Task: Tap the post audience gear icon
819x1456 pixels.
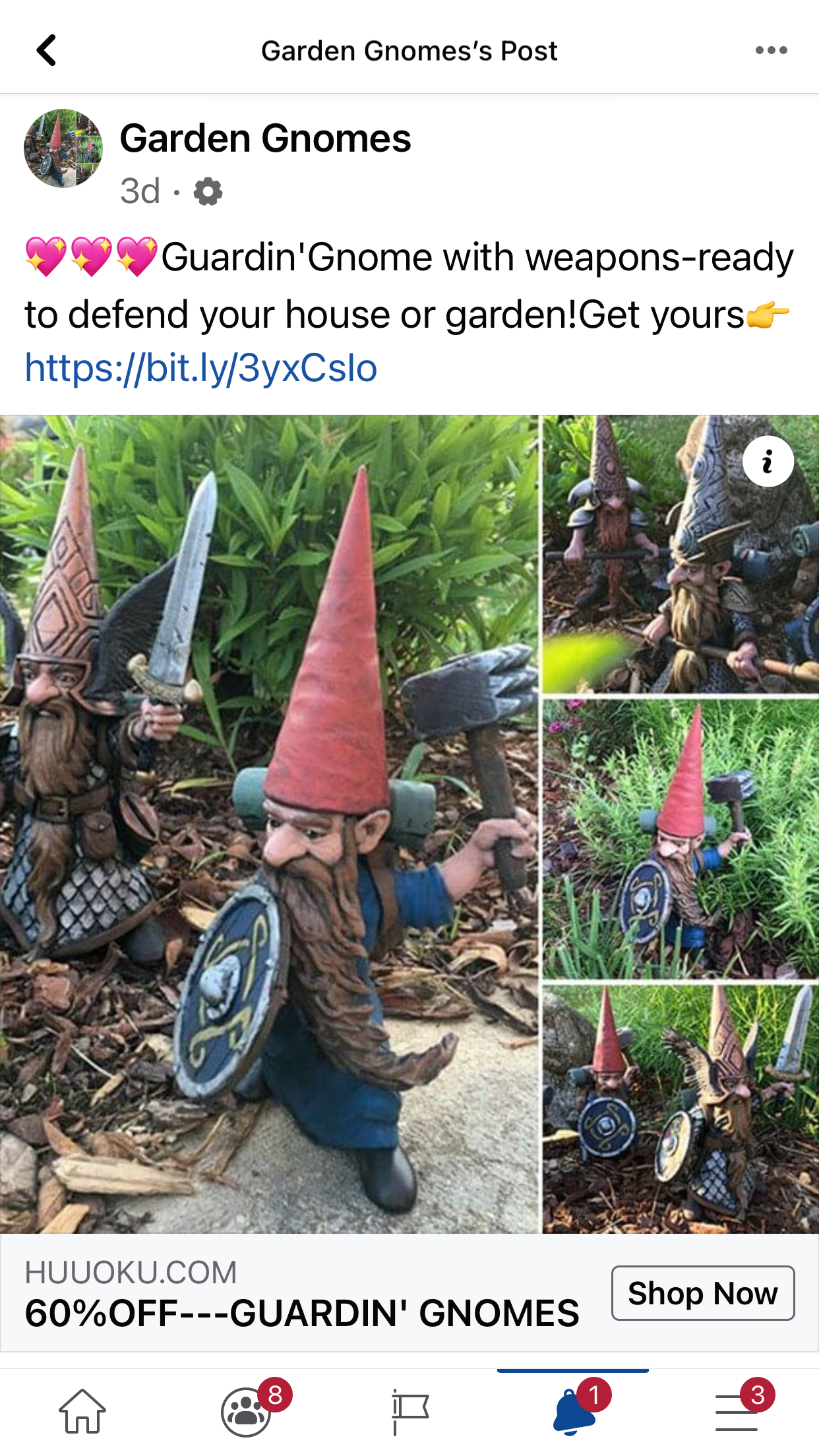Action: tap(208, 192)
